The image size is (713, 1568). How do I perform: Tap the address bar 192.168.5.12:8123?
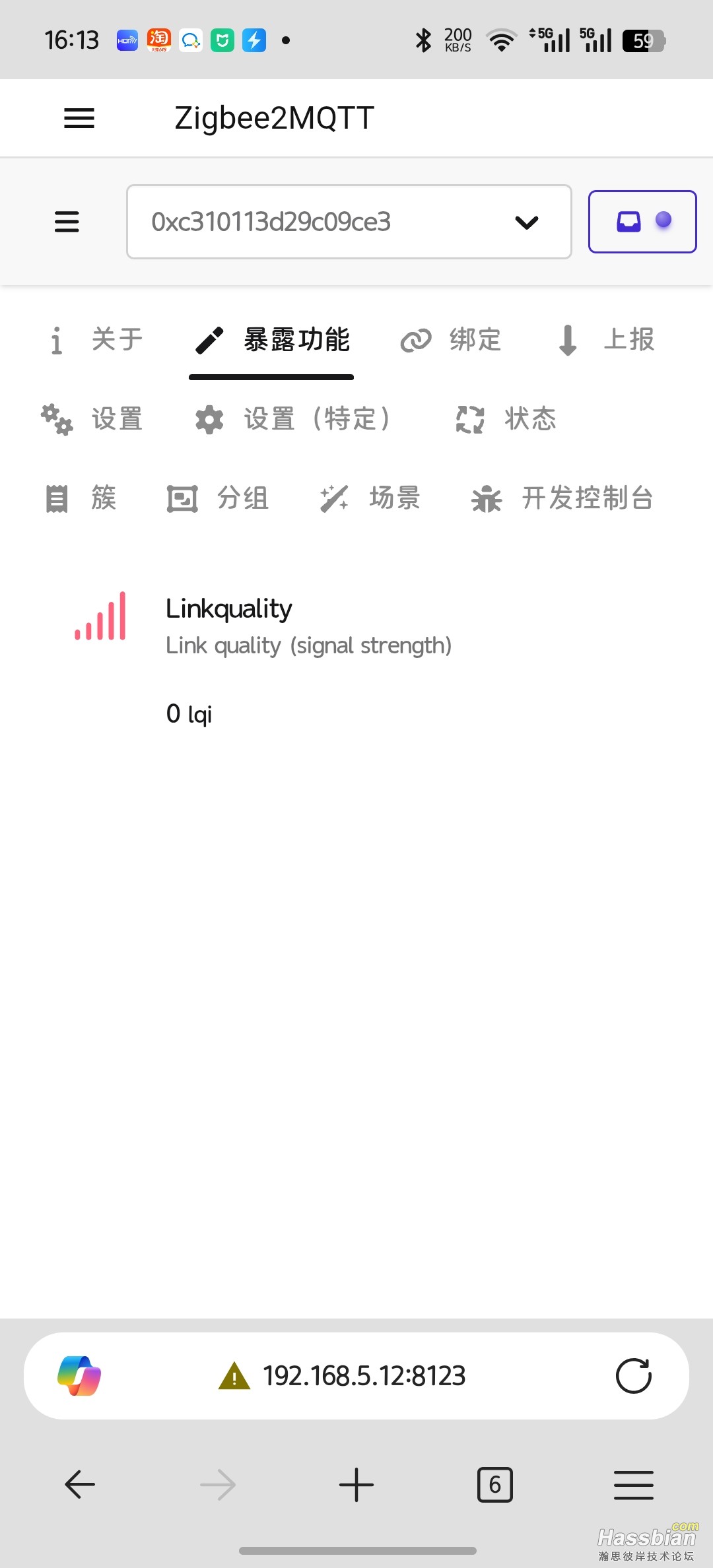pos(364,1376)
